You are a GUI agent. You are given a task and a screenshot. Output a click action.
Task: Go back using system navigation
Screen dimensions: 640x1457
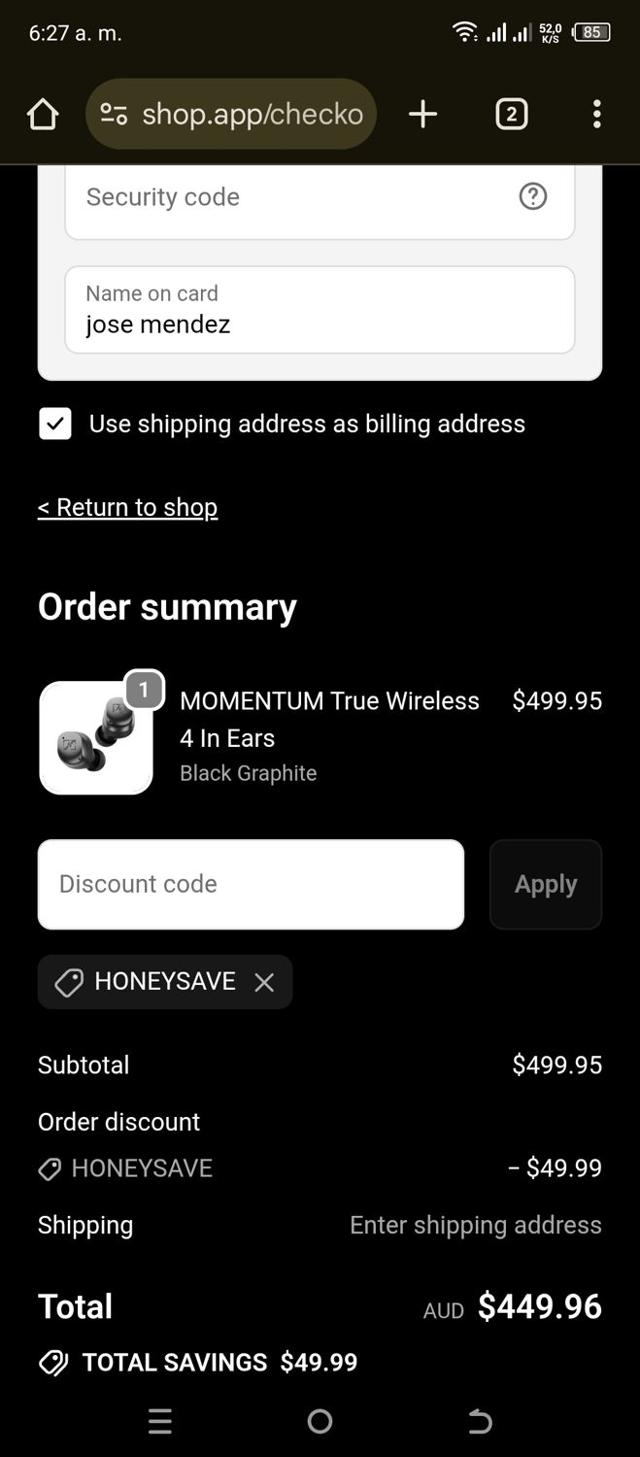(480, 1421)
